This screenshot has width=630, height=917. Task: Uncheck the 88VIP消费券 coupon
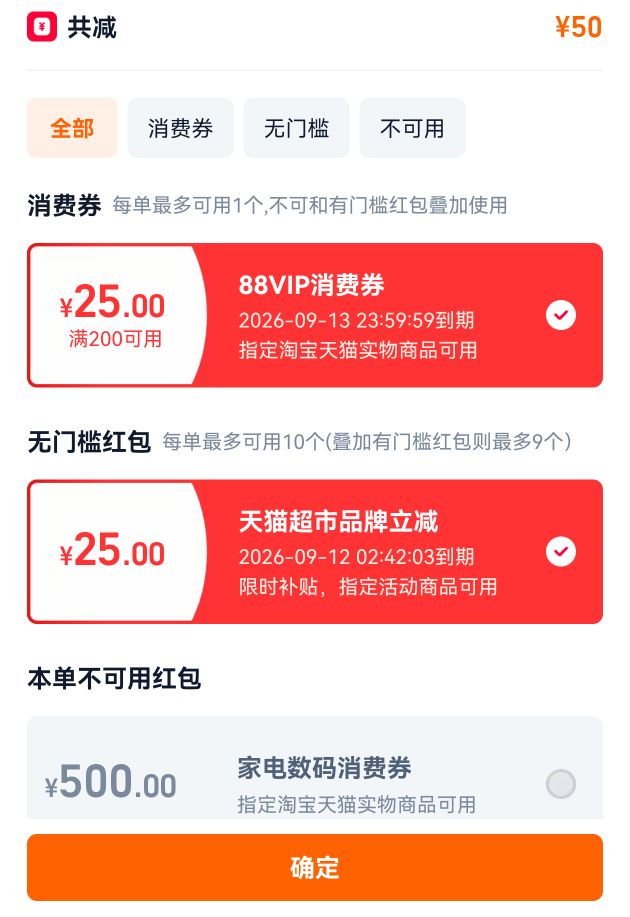click(560, 315)
